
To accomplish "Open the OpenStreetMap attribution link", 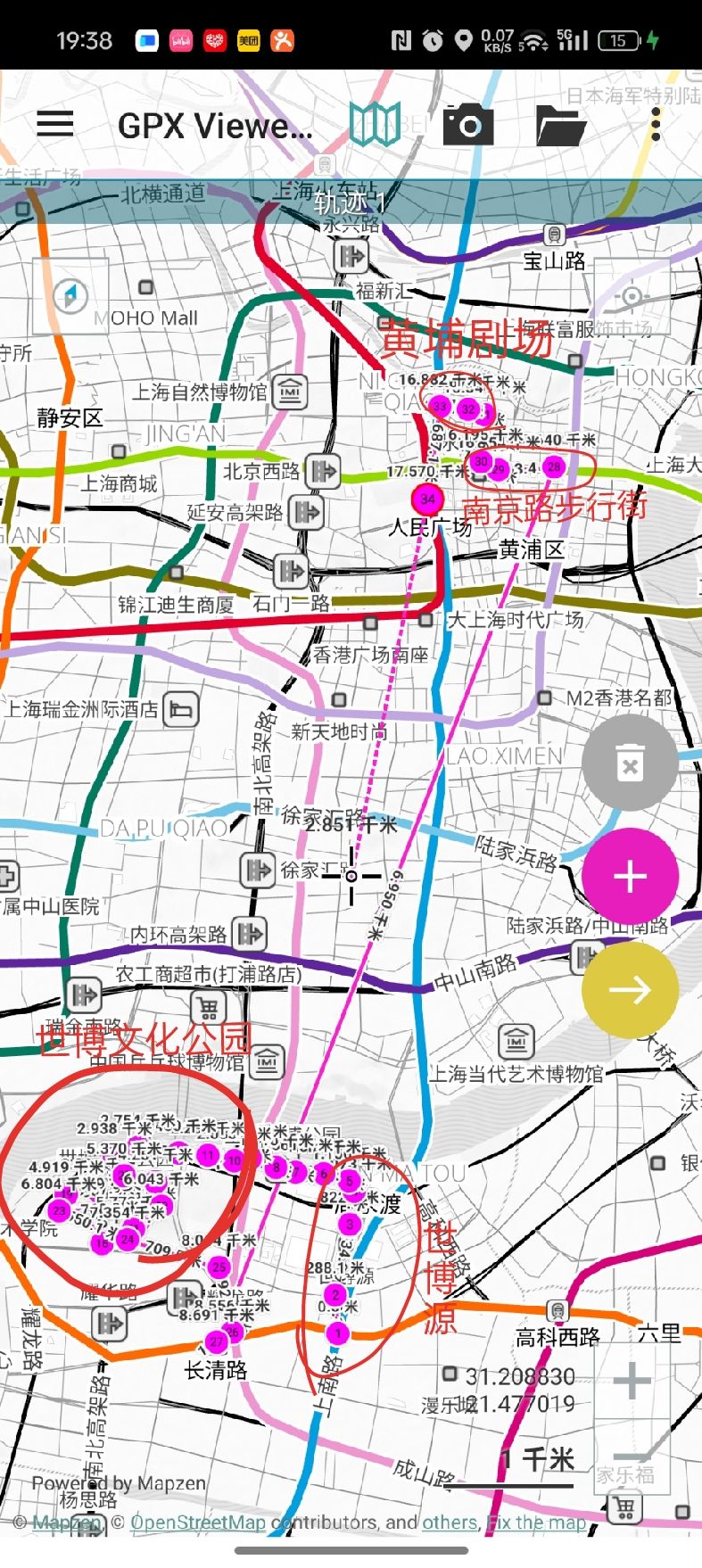I will pos(198,1522).
